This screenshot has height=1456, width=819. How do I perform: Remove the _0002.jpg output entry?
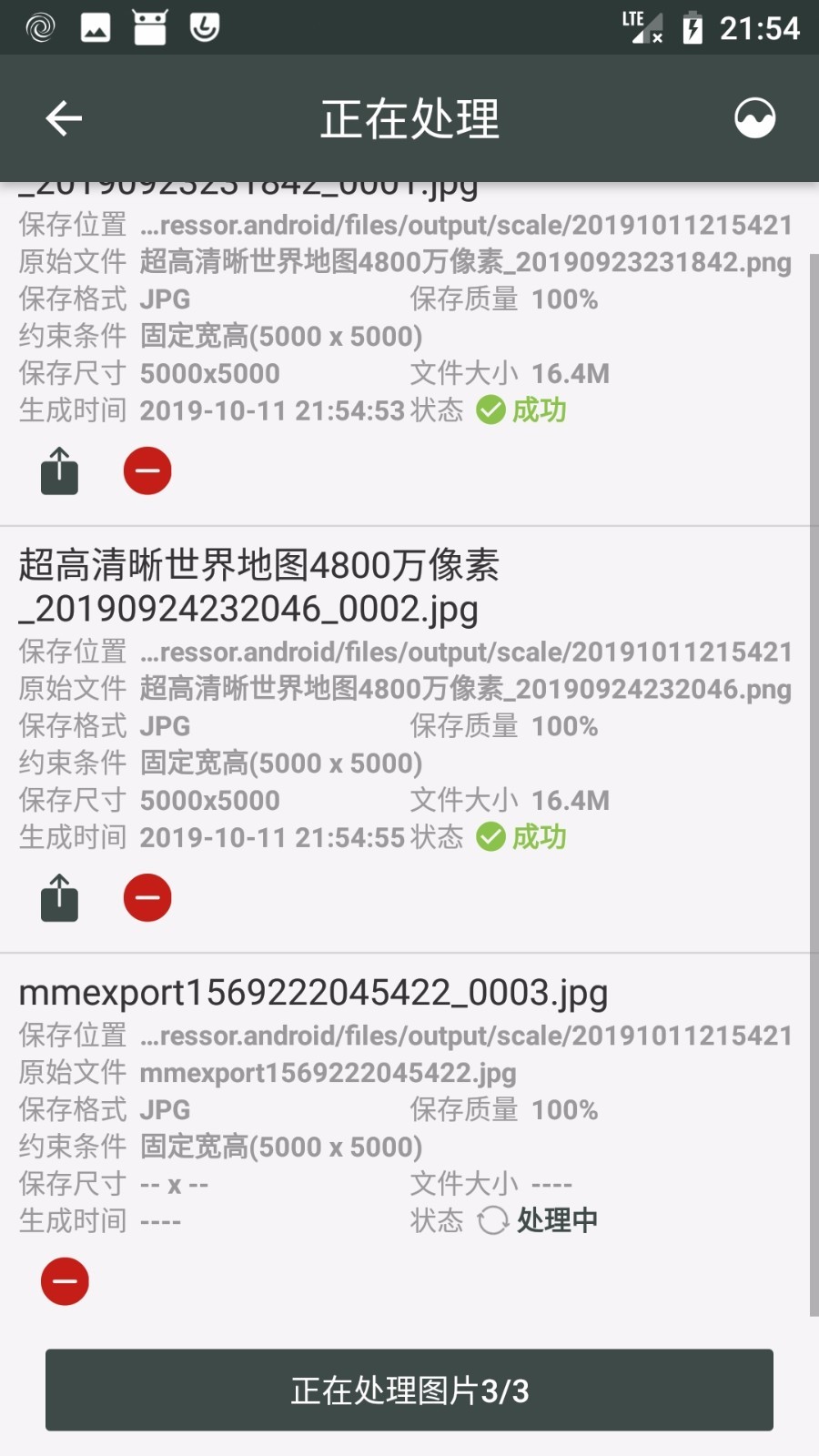(x=147, y=898)
